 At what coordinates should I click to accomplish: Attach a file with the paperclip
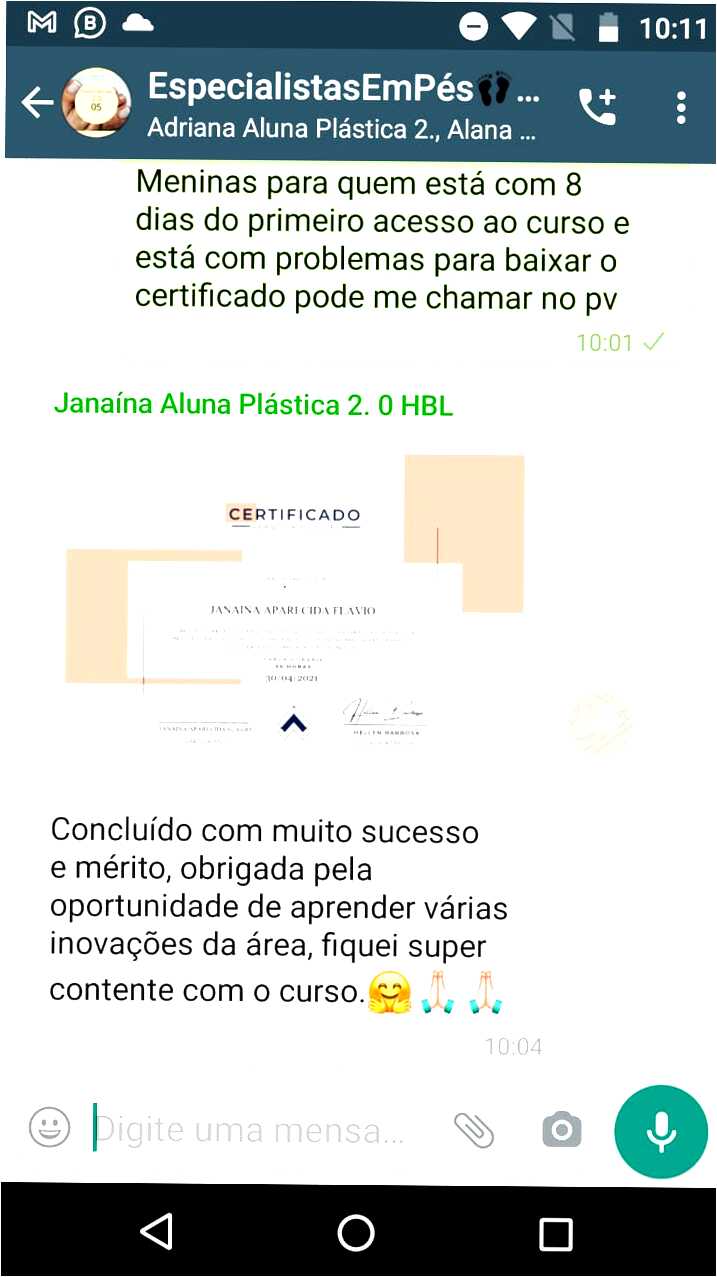(474, 1130)
